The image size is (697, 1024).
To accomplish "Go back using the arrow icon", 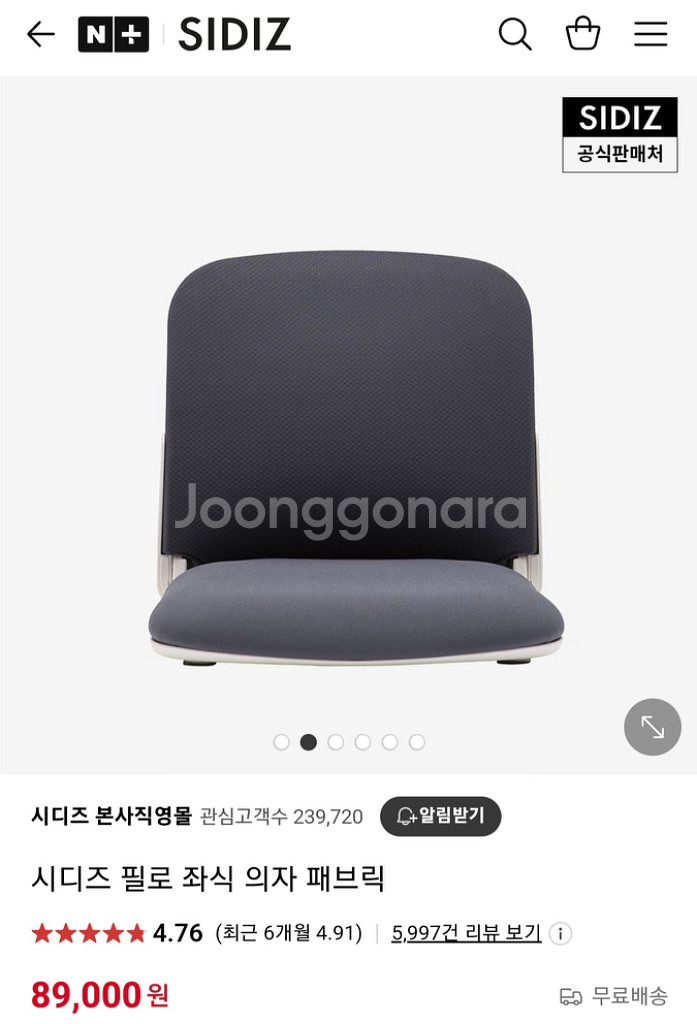I will click(x=40, y=35).
